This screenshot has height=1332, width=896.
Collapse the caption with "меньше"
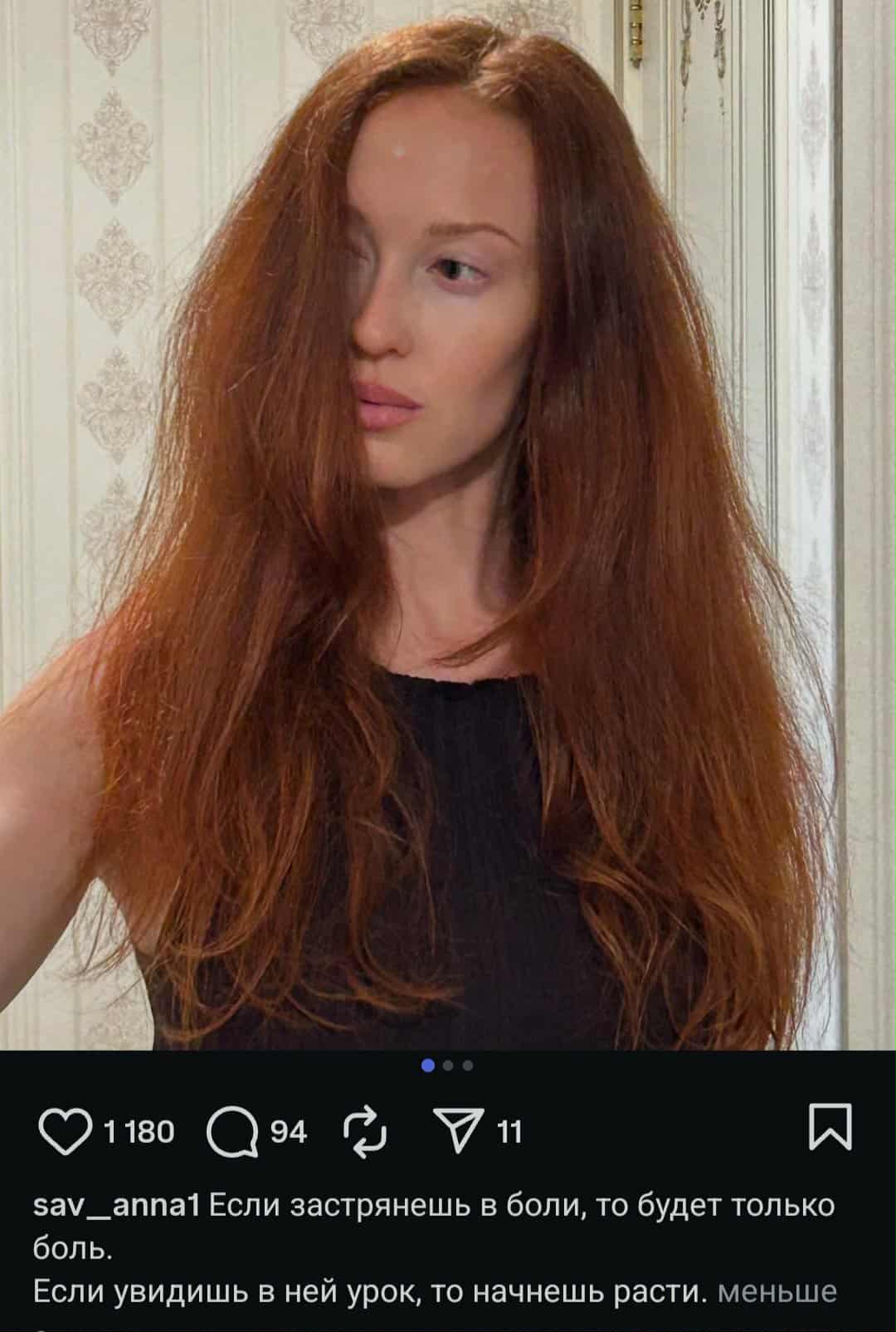777,1291
